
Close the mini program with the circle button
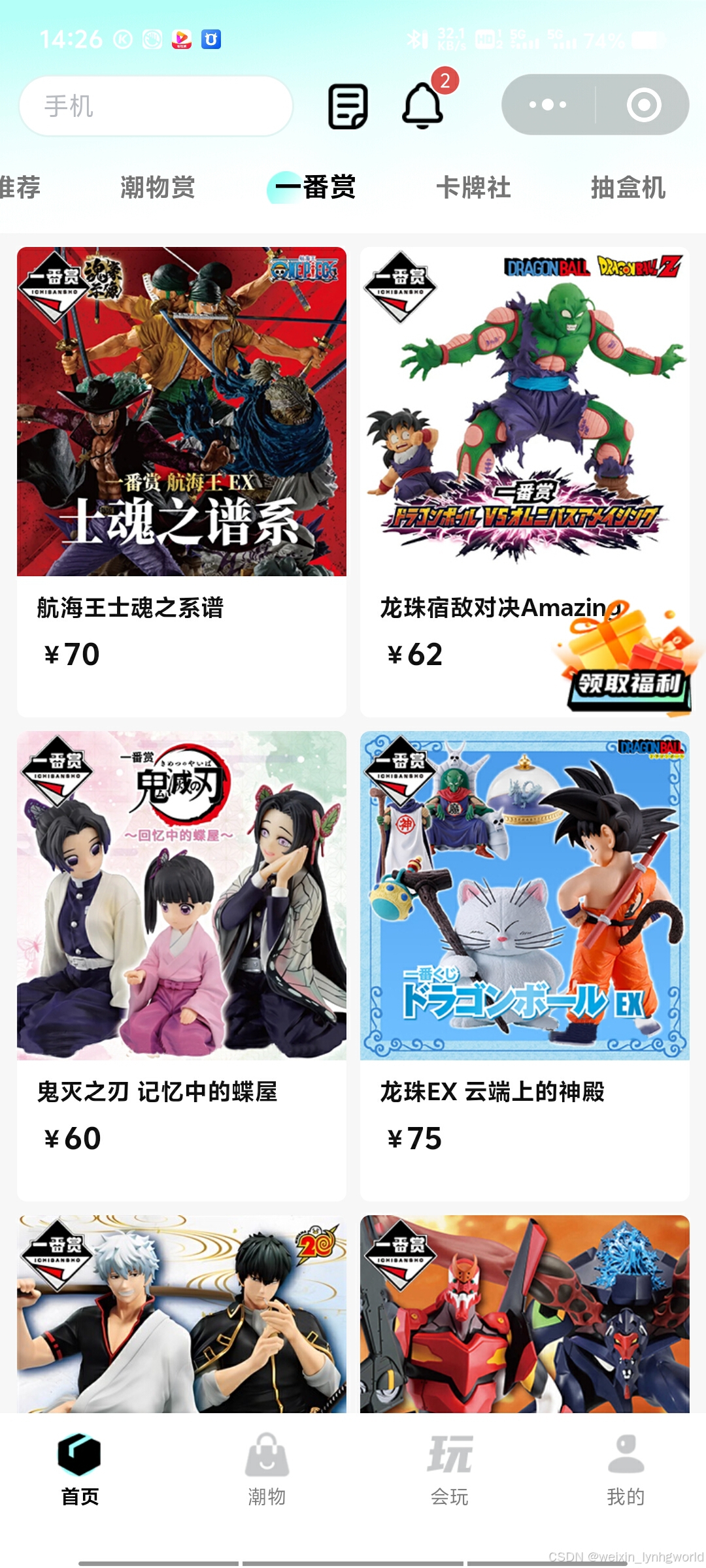pyautogui.click(x=643, y=105)
